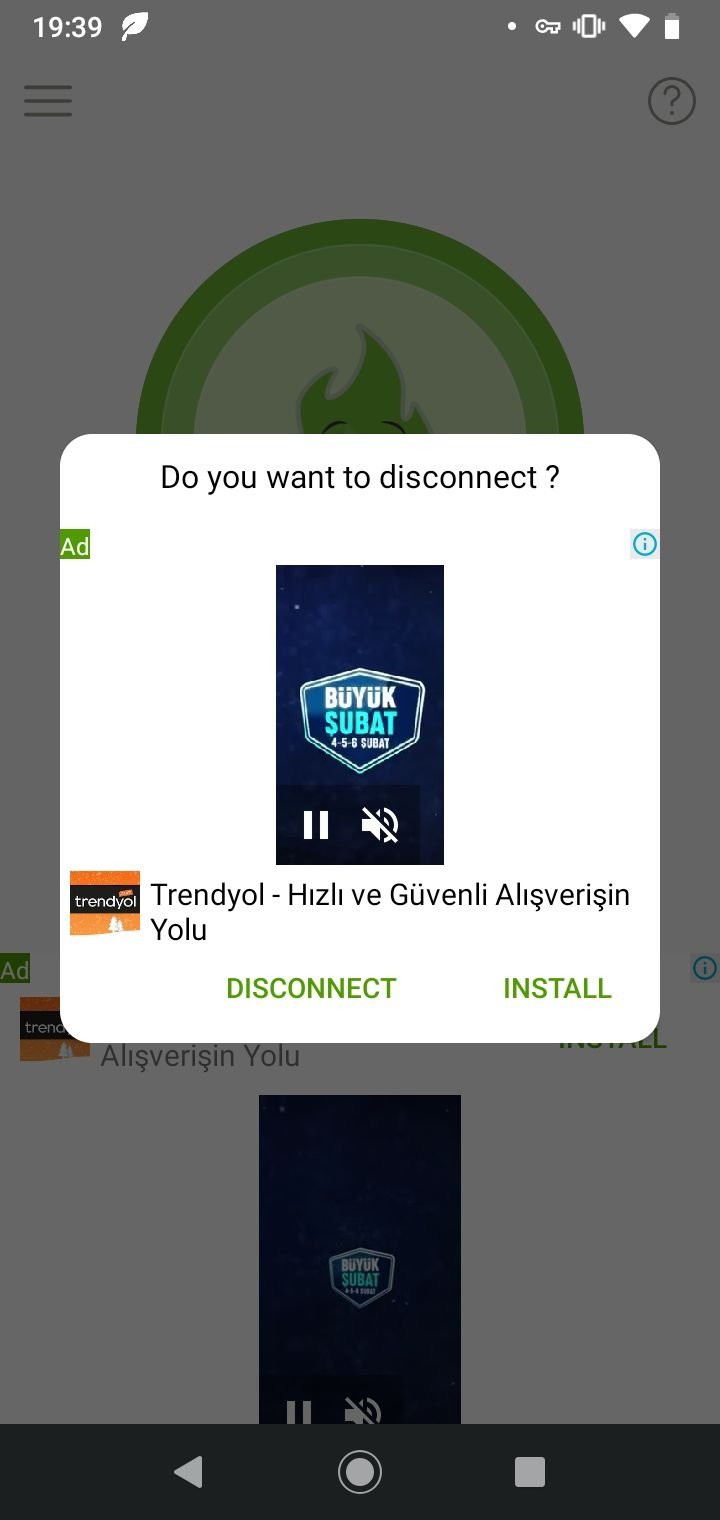Unmute the ad video in the dialog
Image resolution: width=720 pixels, height=1520 pixels.
[380, 825]
